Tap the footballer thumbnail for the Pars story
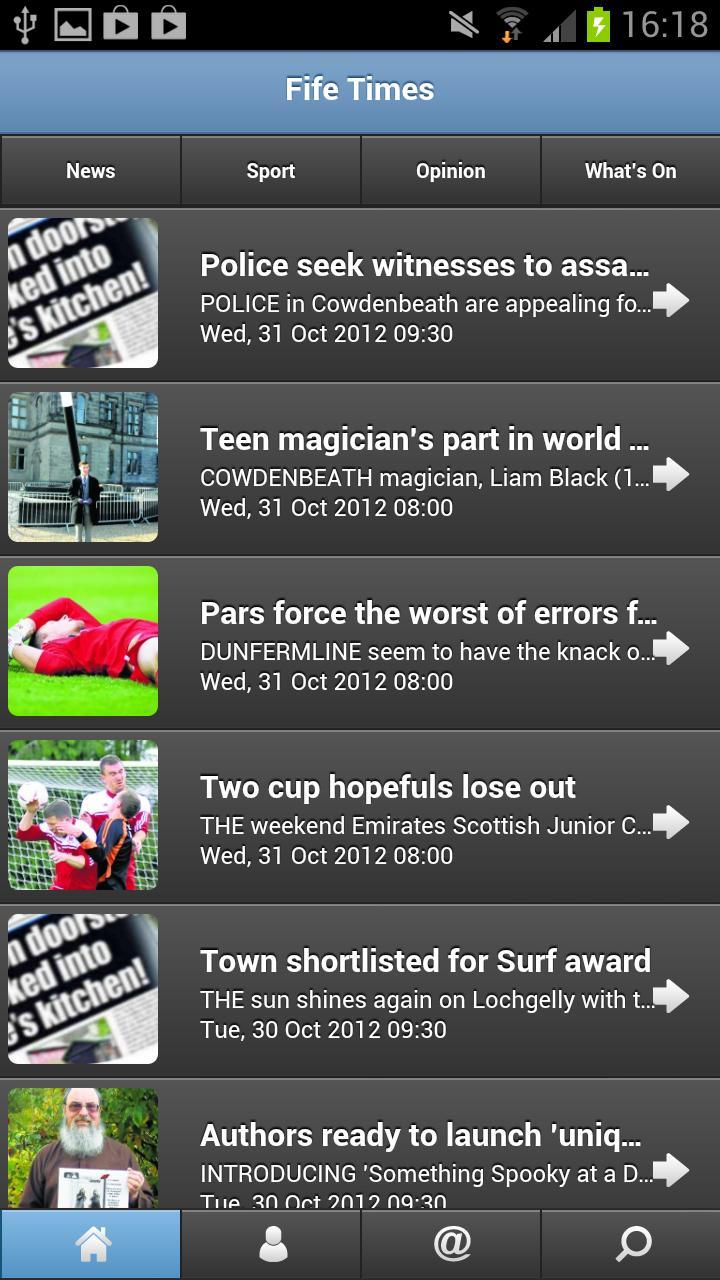Viewport: 720px width, 1280px height. pyautogui.click(x=83, y=640)
